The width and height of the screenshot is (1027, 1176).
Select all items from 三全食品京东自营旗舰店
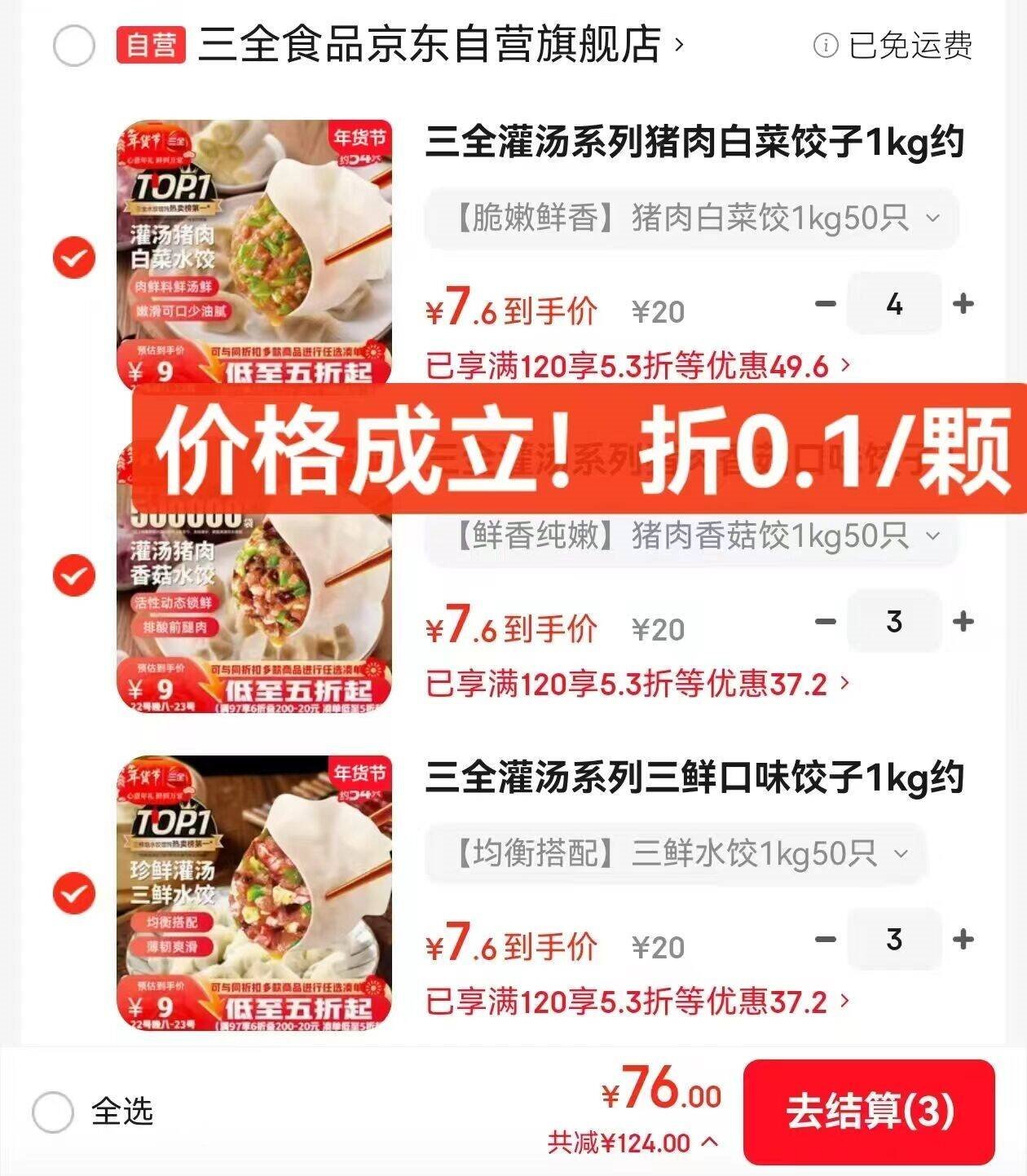pos(73,46)
